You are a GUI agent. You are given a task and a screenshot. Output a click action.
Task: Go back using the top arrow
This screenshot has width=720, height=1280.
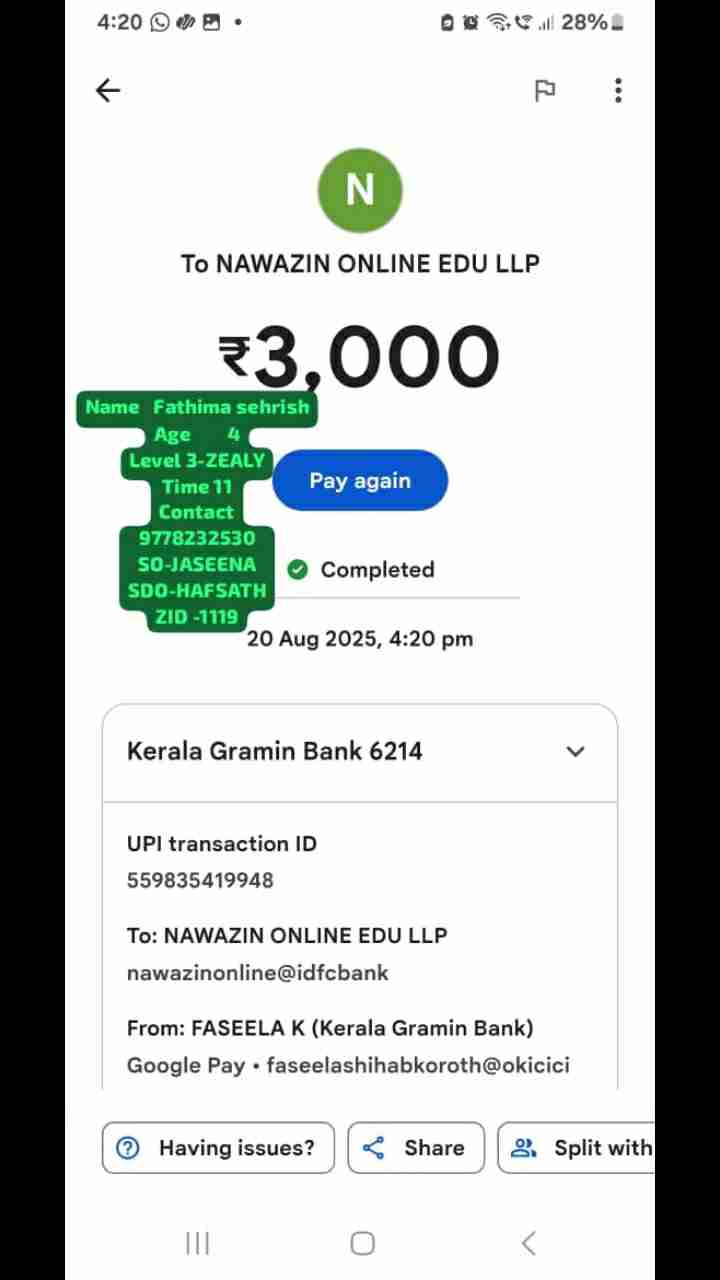point(108,90)
